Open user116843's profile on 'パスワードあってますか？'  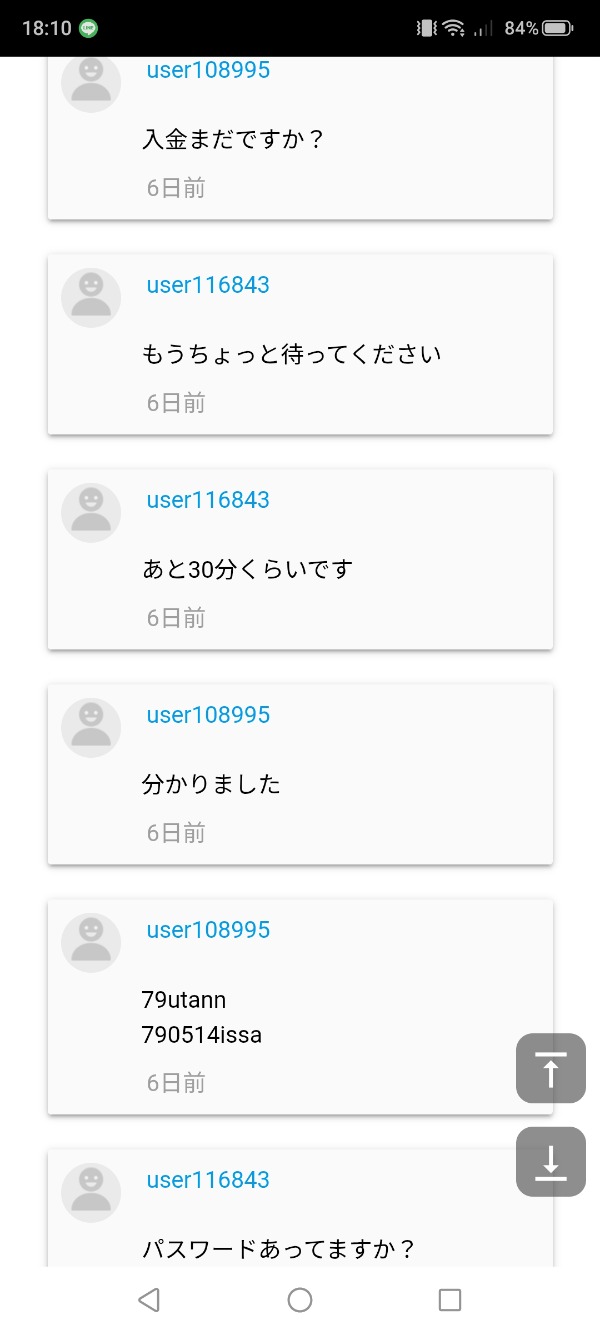(x=208, y=1180)
